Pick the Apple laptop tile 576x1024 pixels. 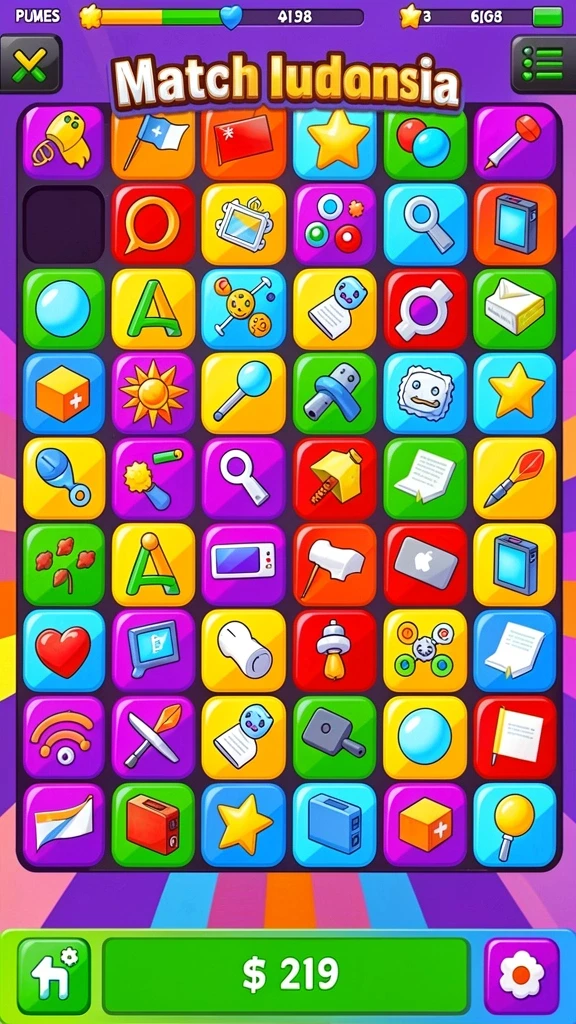click(x=425, y=564)
